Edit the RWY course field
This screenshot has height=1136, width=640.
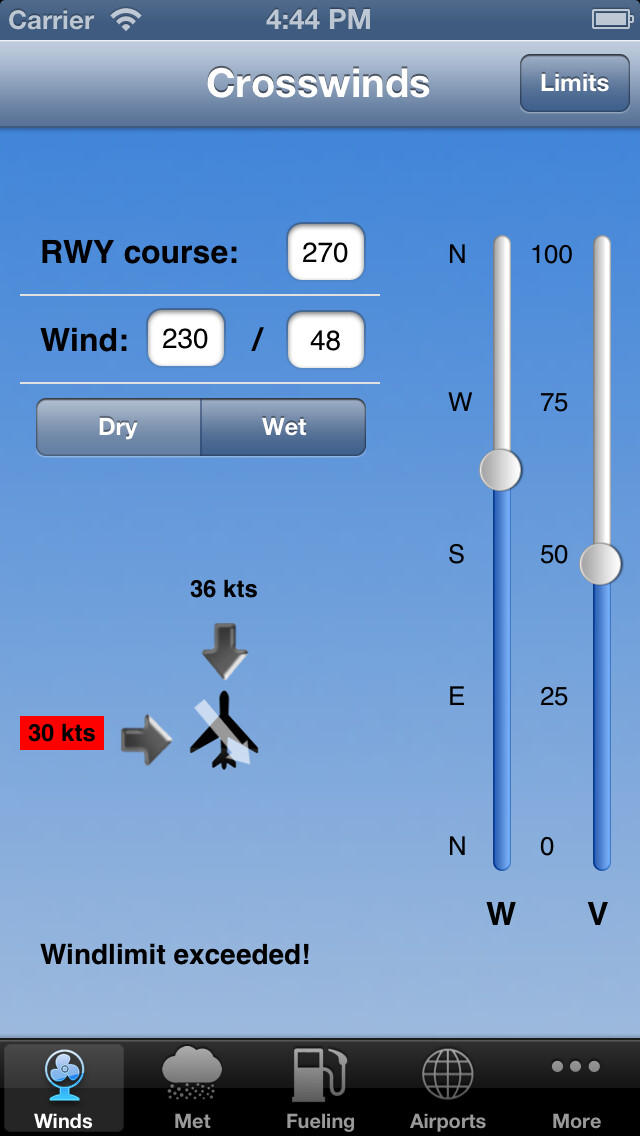(325, 252)
